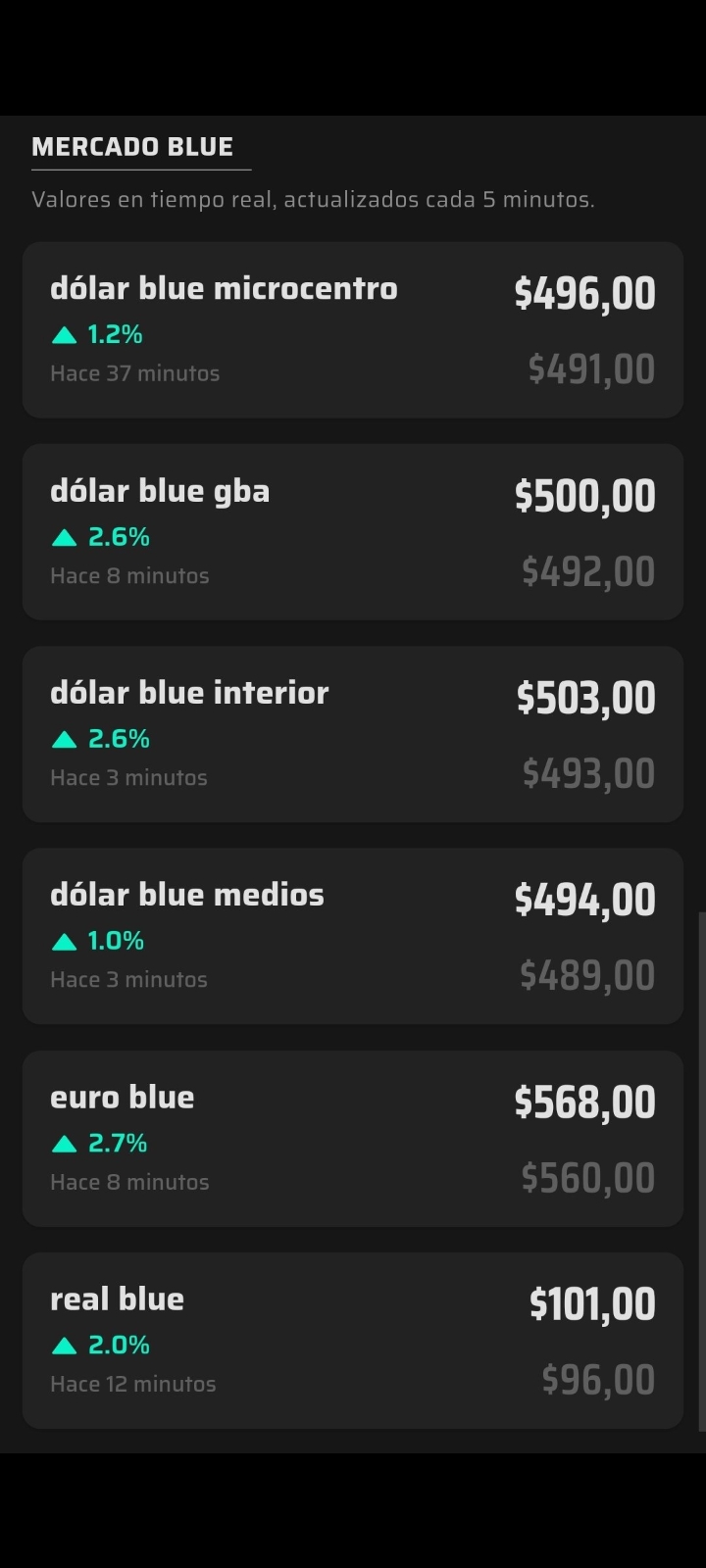Screen dimensions: 706x1568
Task: Tap the euro blue card
Action: click(x=353, y=1139)
